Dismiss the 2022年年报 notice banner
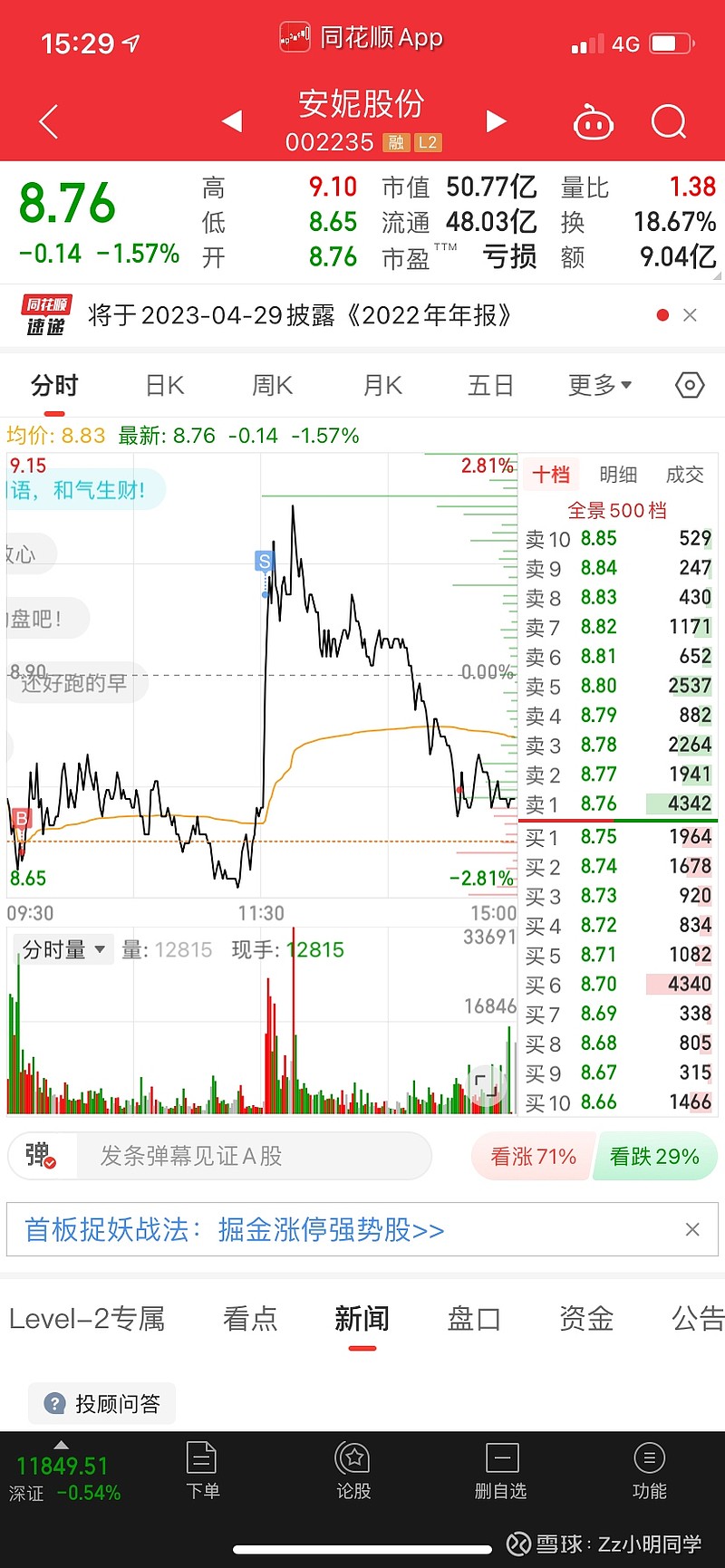Viewport: 725px width, 1568px height. [690, 315]
